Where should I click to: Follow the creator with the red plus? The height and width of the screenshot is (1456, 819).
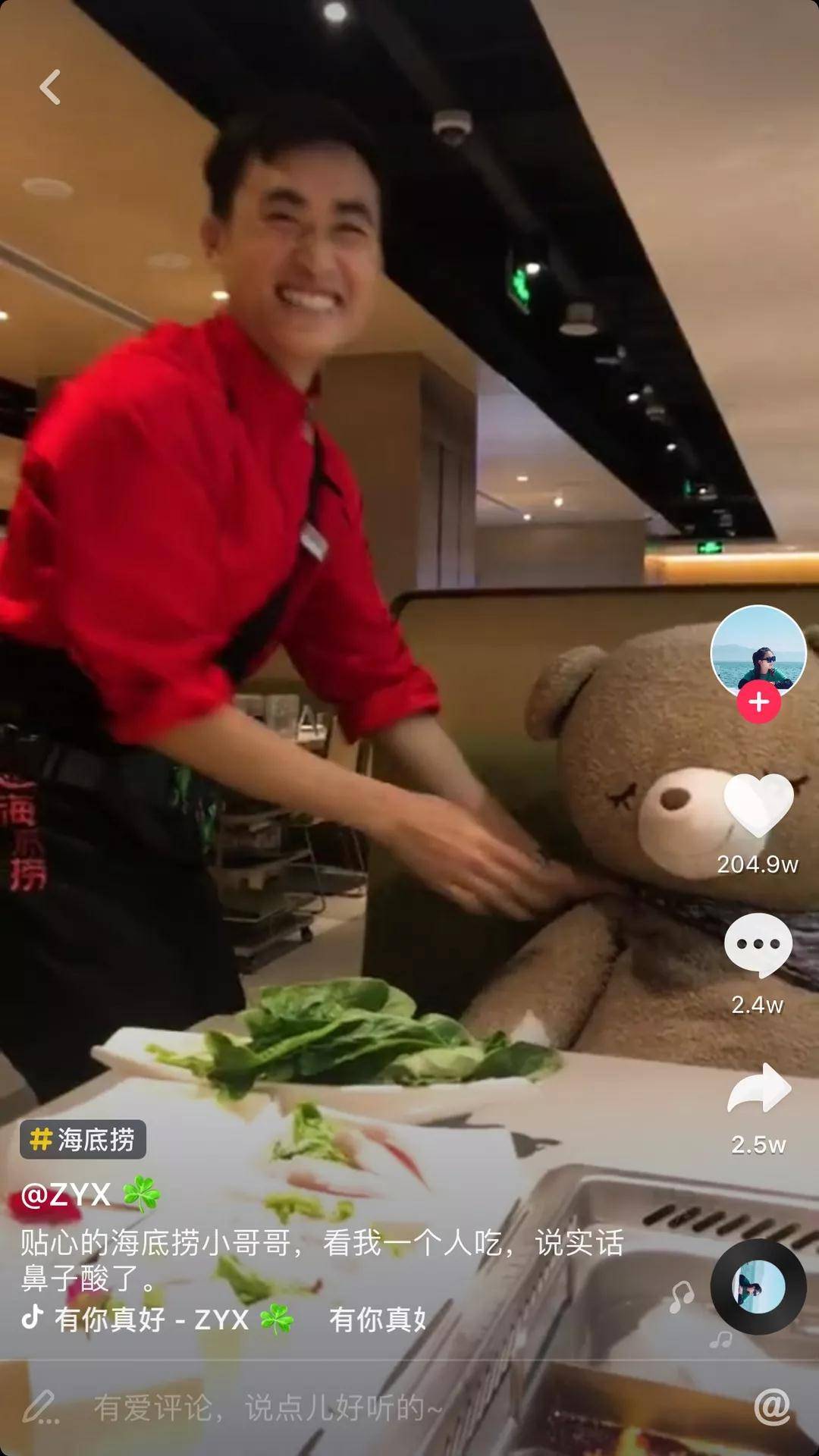click(758, 702)
